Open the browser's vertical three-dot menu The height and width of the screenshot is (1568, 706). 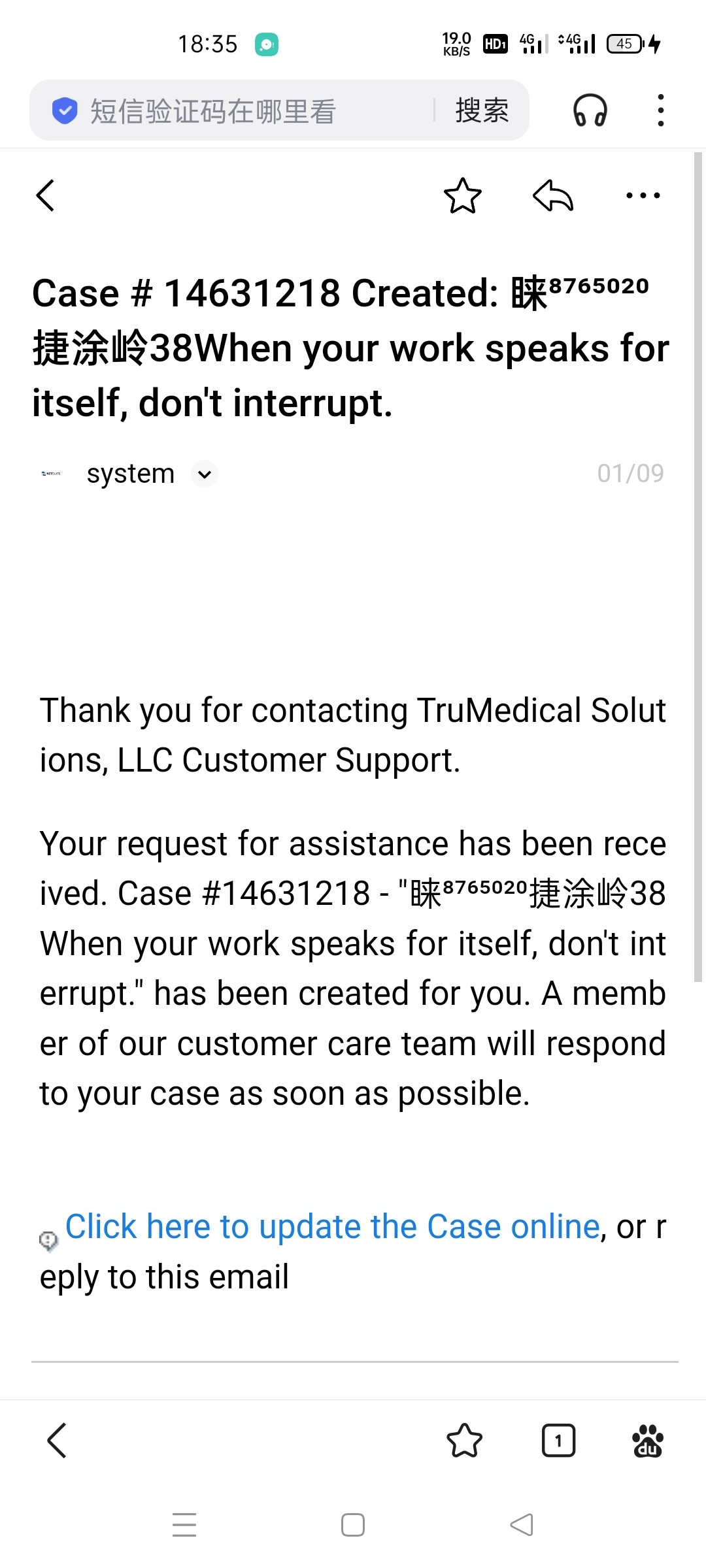coord(661,110)
